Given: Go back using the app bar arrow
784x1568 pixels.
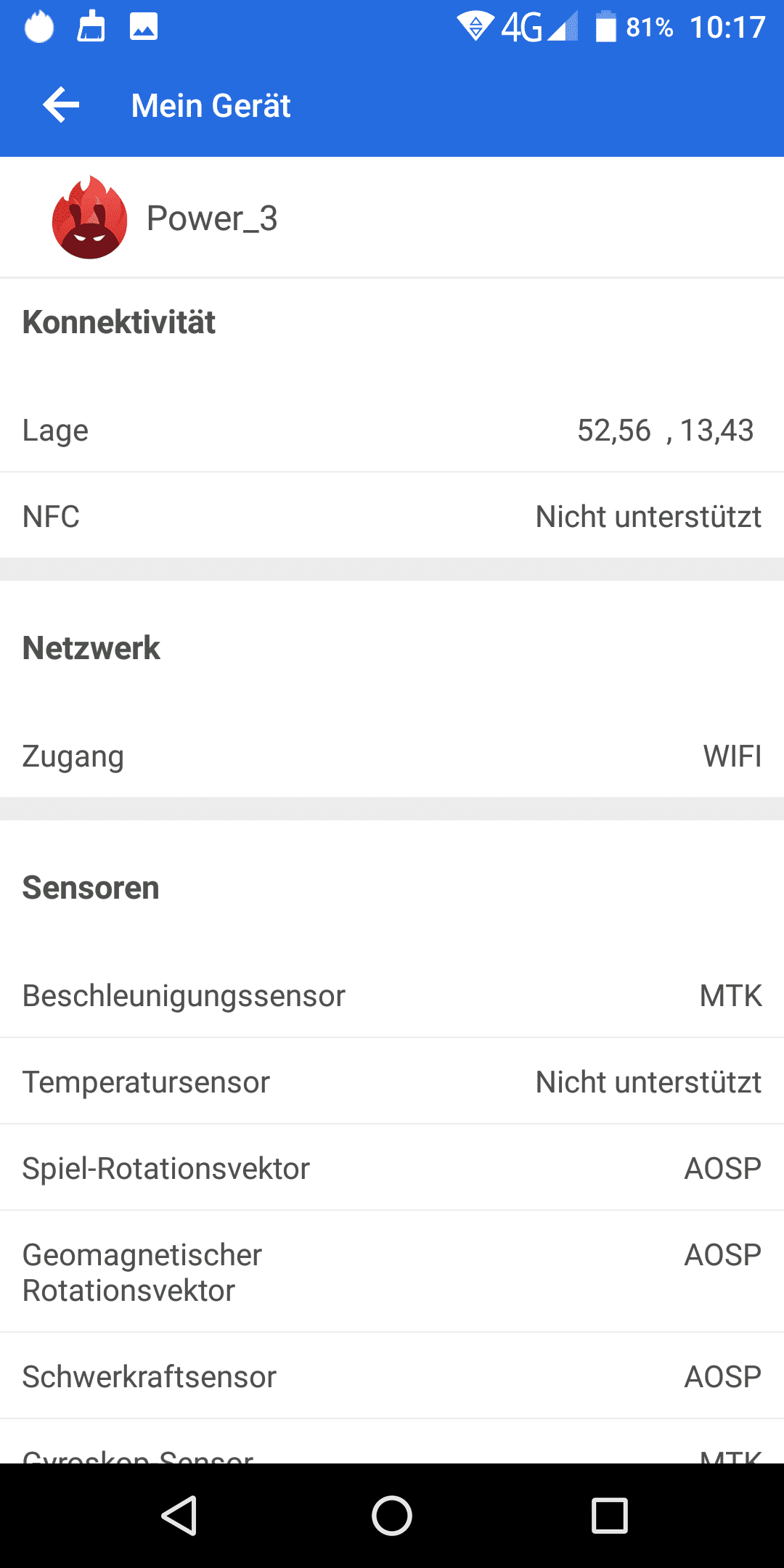Looking at the screenshot, I should pyautogui.click(x=61, y=105).
